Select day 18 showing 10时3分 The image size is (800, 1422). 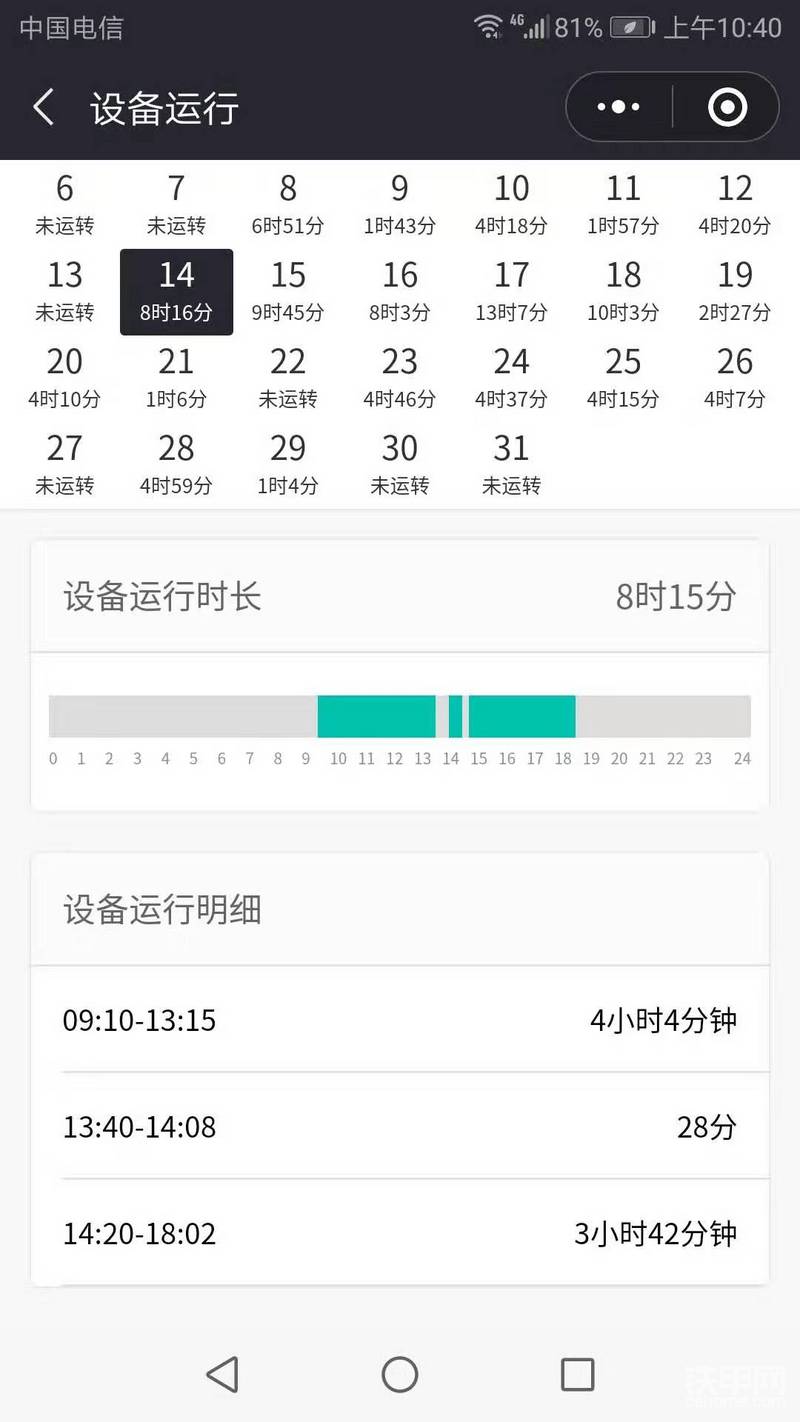pos(623,292)
